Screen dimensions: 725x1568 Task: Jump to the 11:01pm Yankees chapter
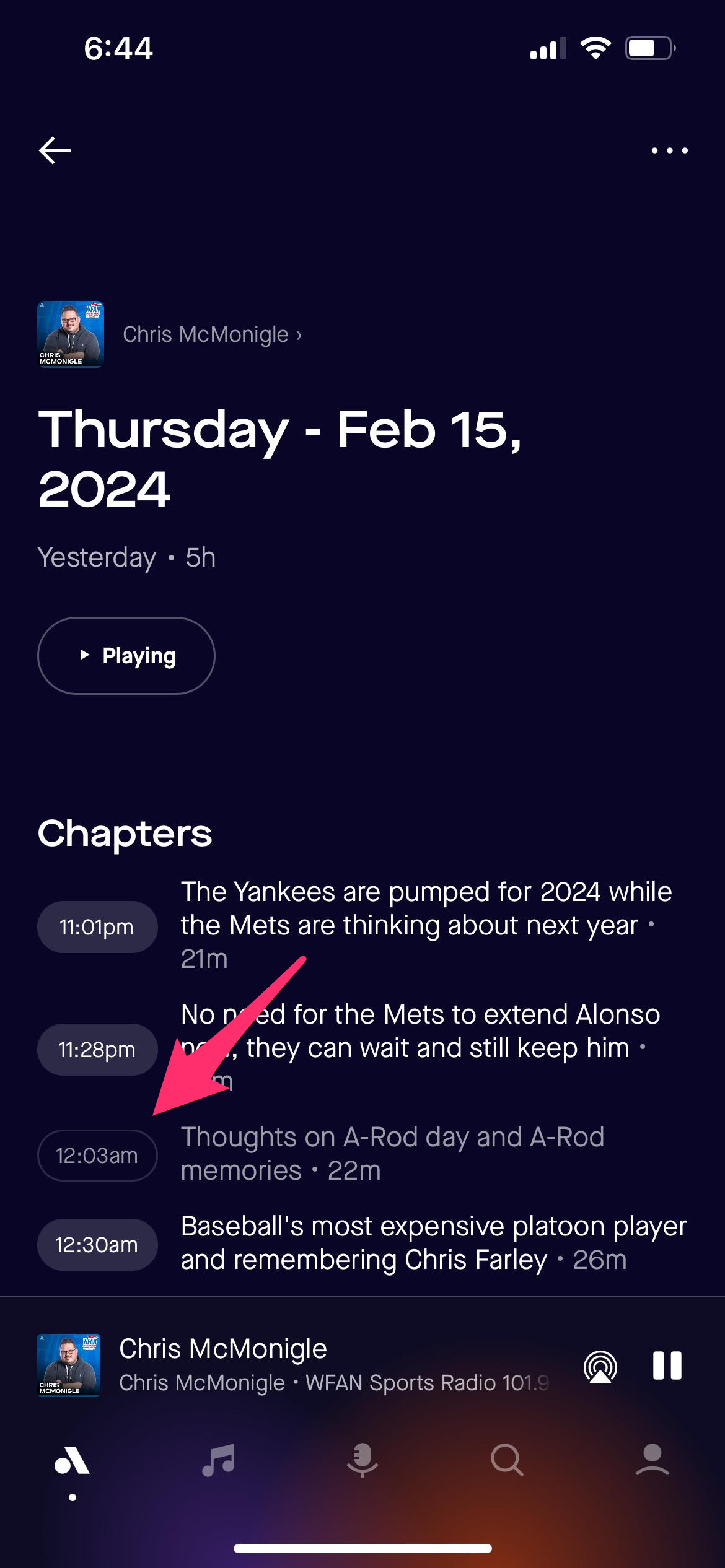click(97, 927)
